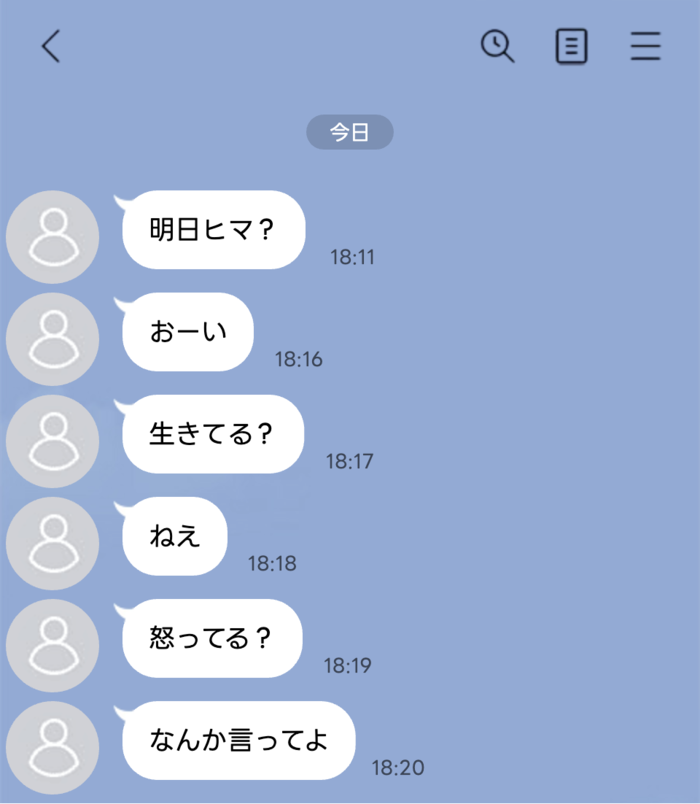Go back using the arrow
Screen dimensions: 700x804
(51, 46)
